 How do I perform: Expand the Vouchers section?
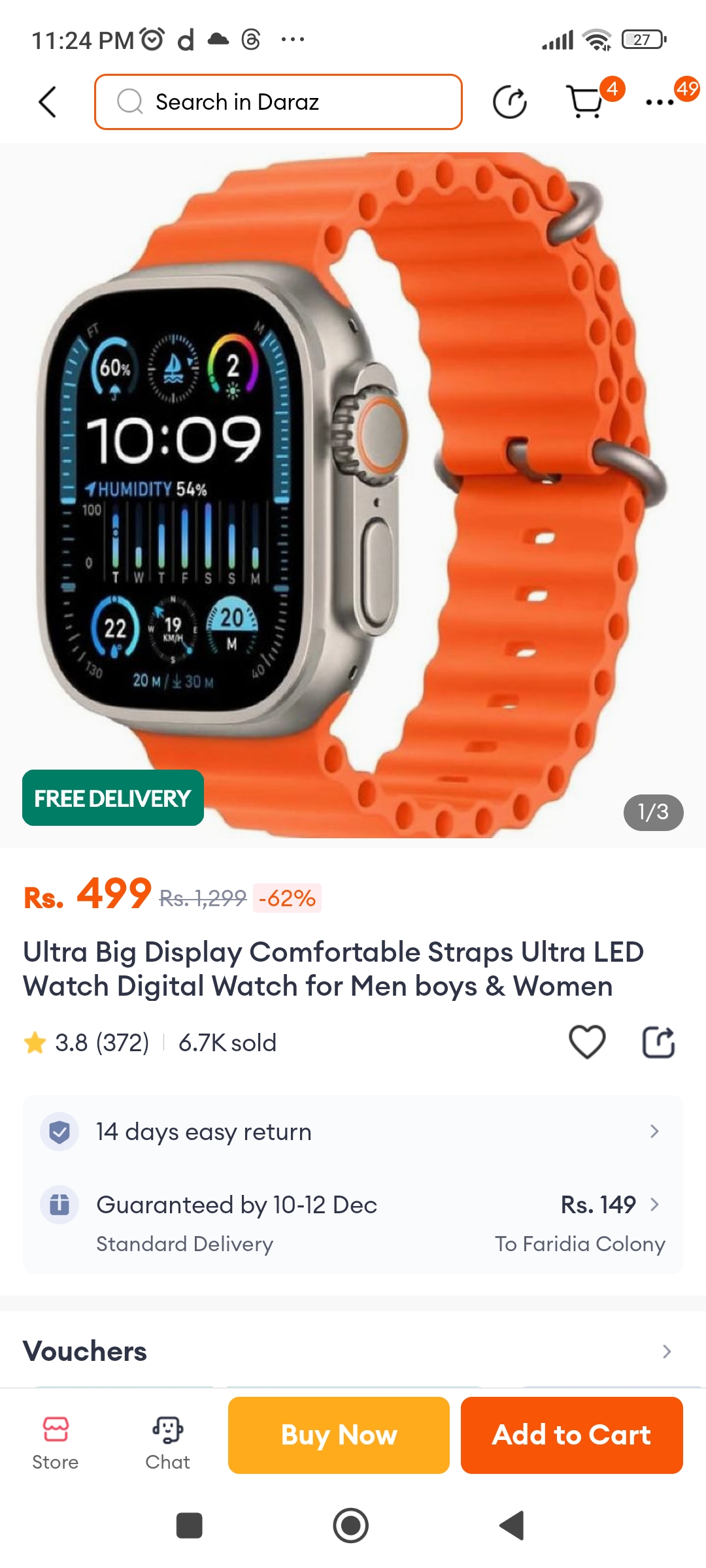click(353, 1351)
